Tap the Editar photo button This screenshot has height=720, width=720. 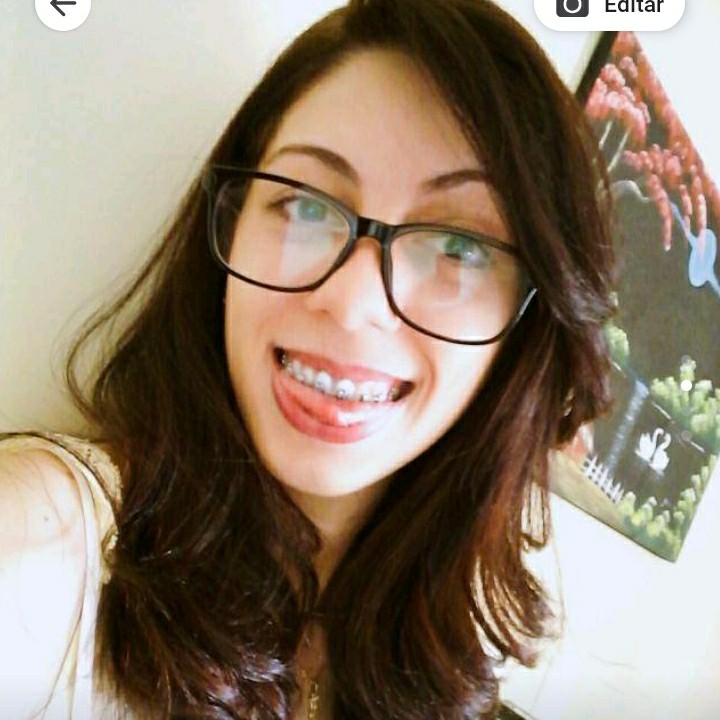609,8
